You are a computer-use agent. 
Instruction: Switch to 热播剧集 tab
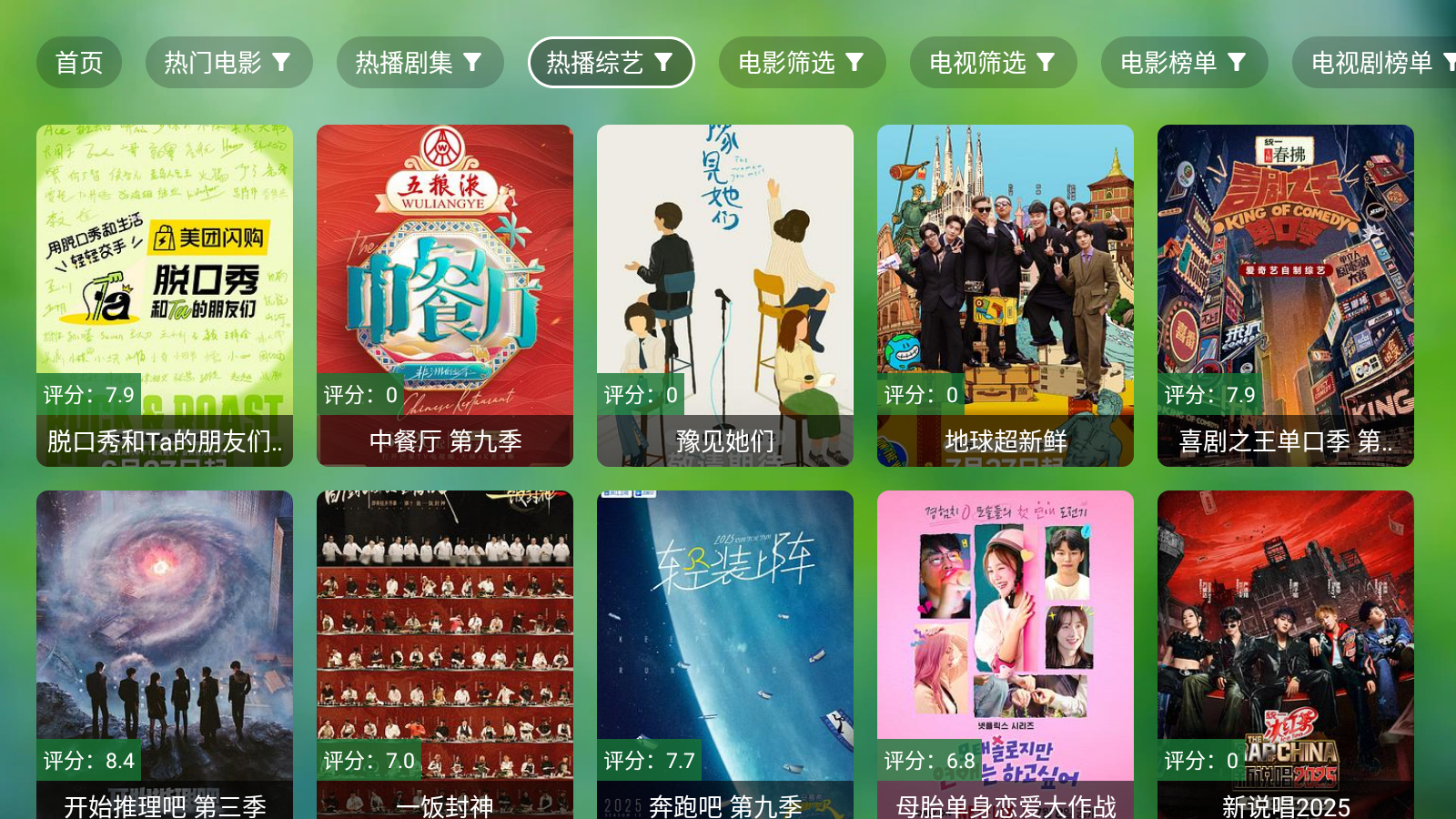(x=420, y=63)
